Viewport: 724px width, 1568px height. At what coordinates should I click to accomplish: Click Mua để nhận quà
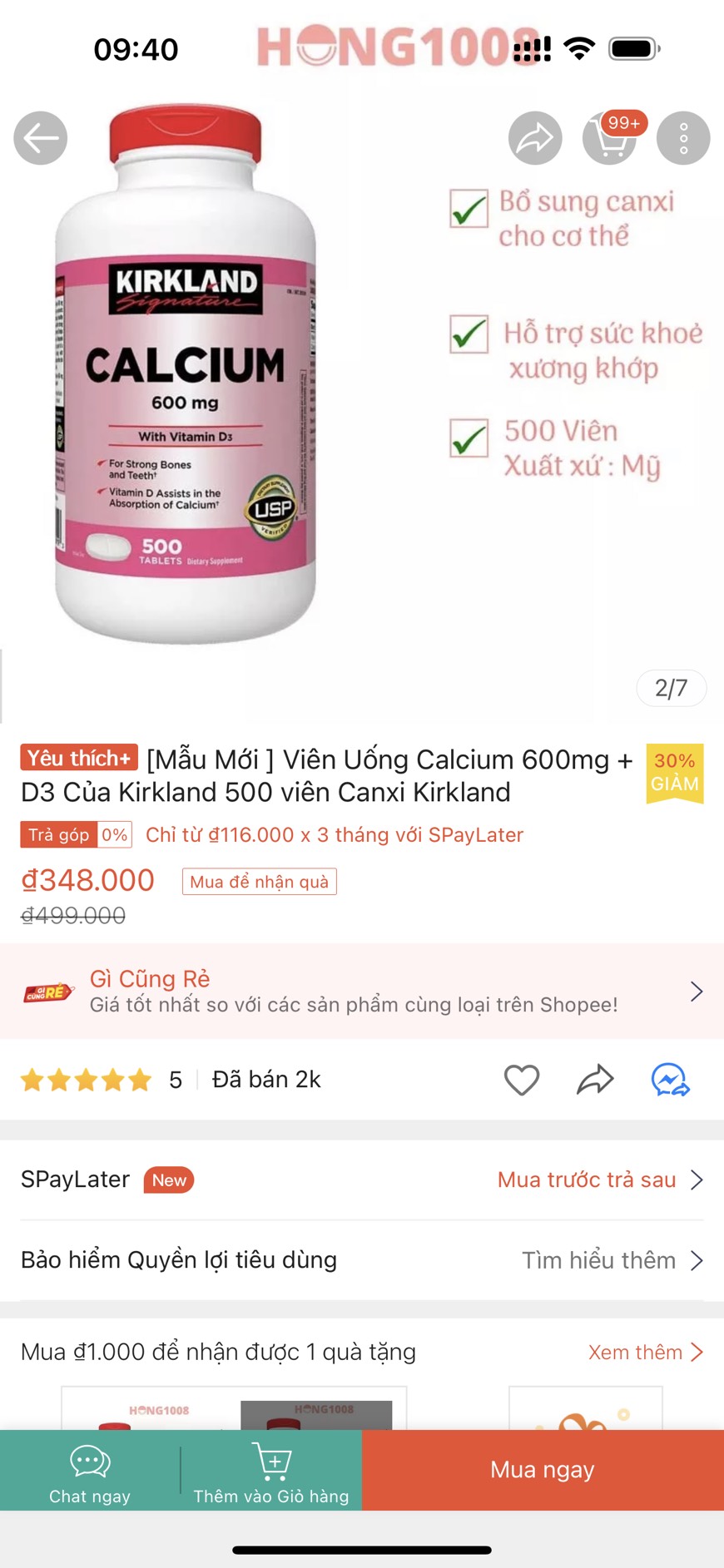click(x=259, y=881)
